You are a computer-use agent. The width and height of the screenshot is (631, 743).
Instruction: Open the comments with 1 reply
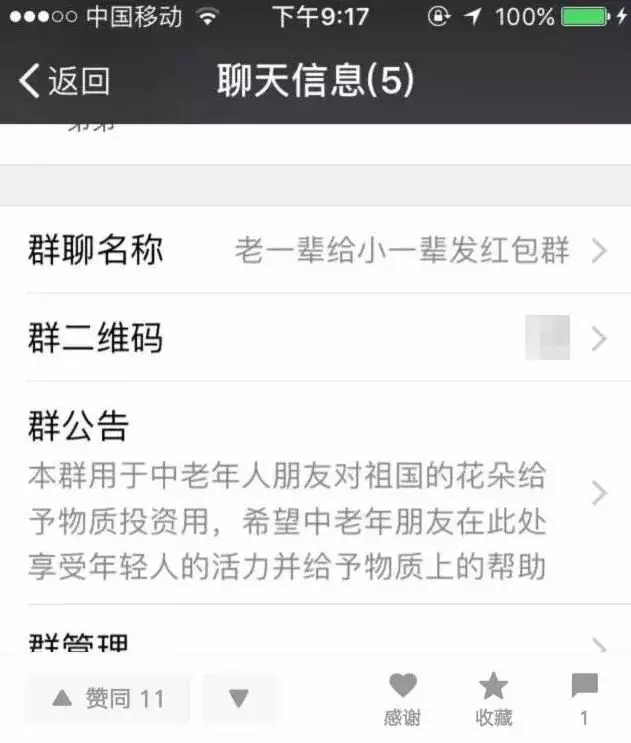pos(584,698)
